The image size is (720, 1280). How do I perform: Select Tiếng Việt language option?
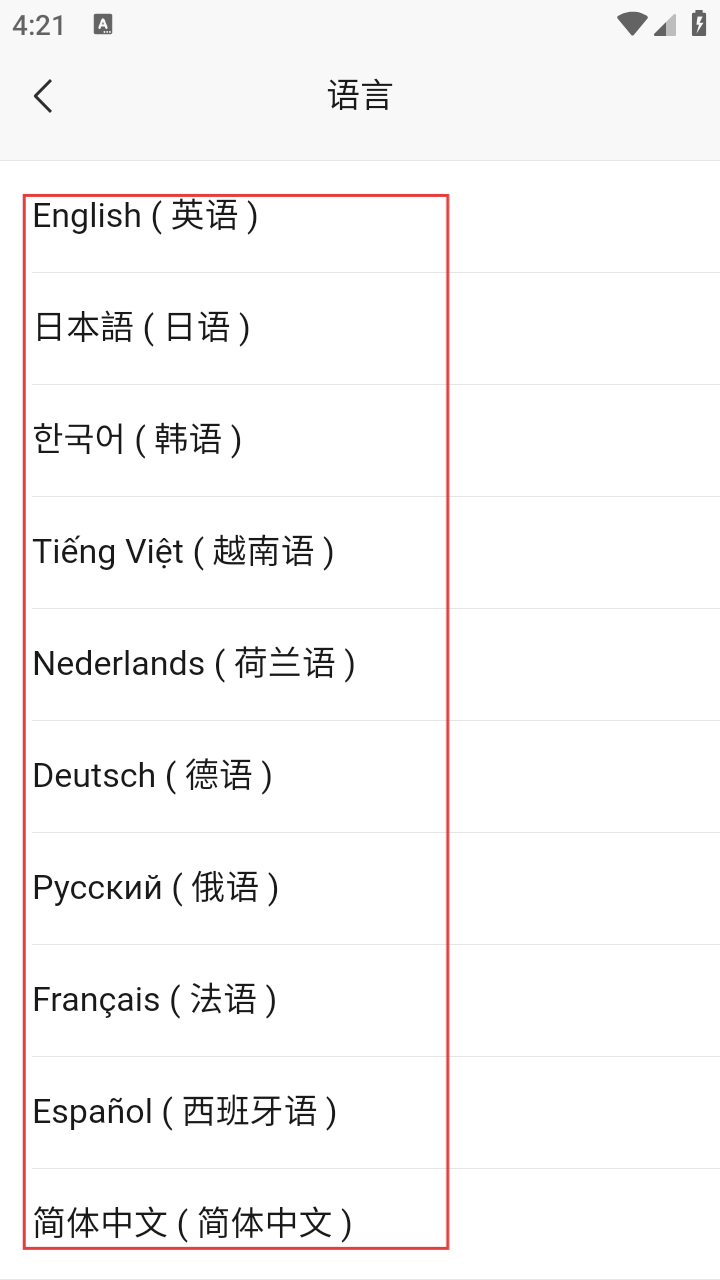click(183, 552)
